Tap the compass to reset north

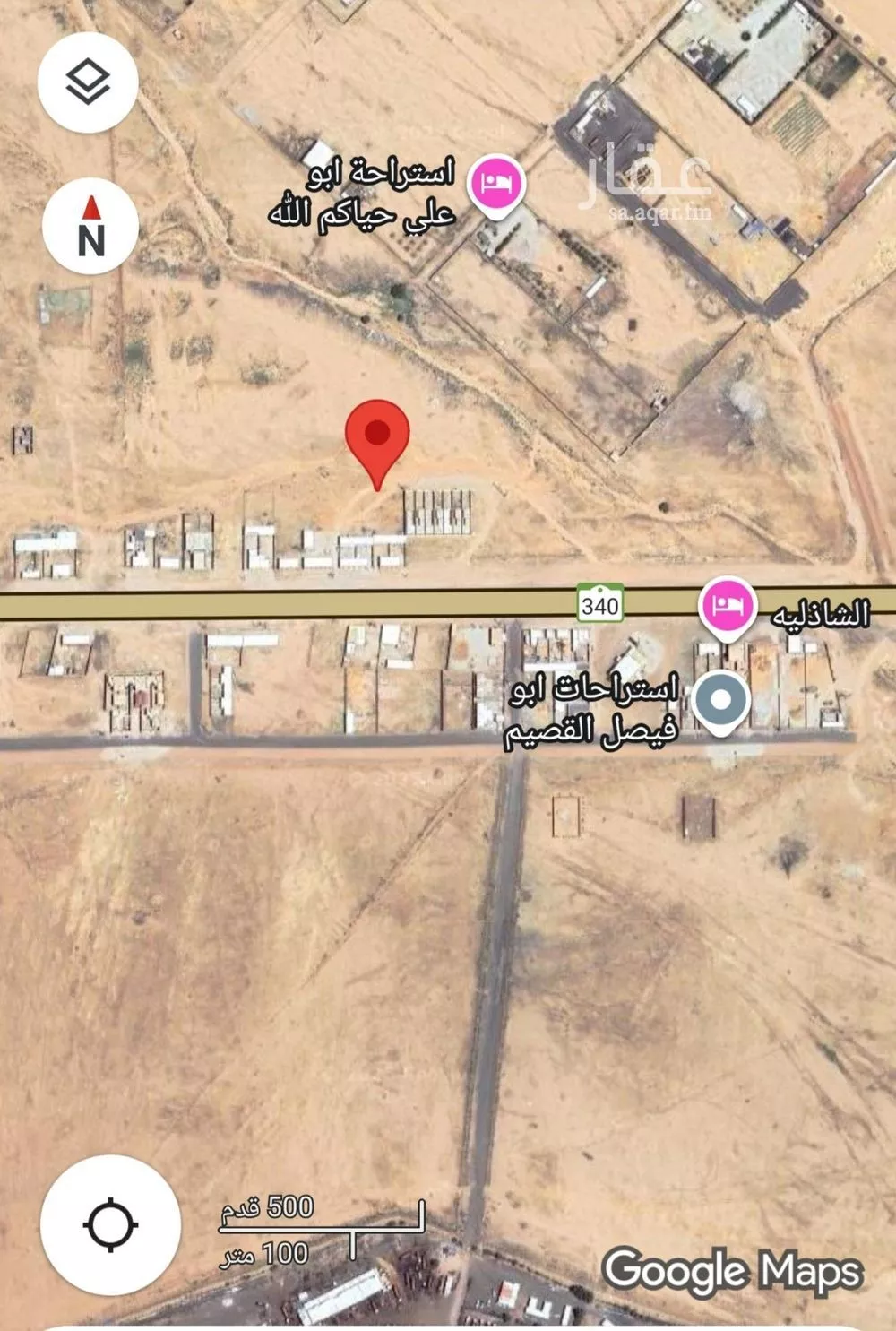click(x=90, y=227)
